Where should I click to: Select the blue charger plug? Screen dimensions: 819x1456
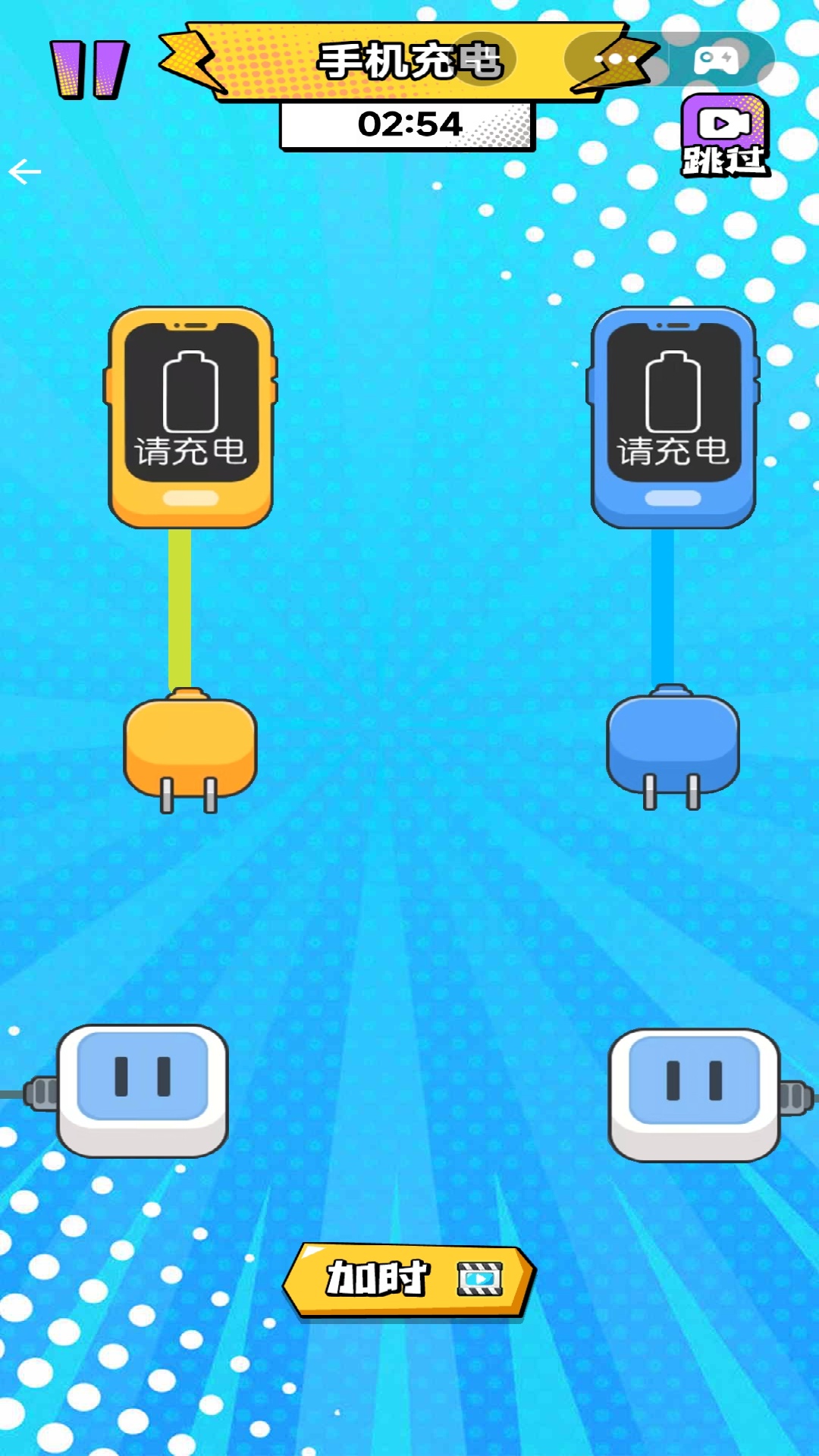click(x=673, y=745)
